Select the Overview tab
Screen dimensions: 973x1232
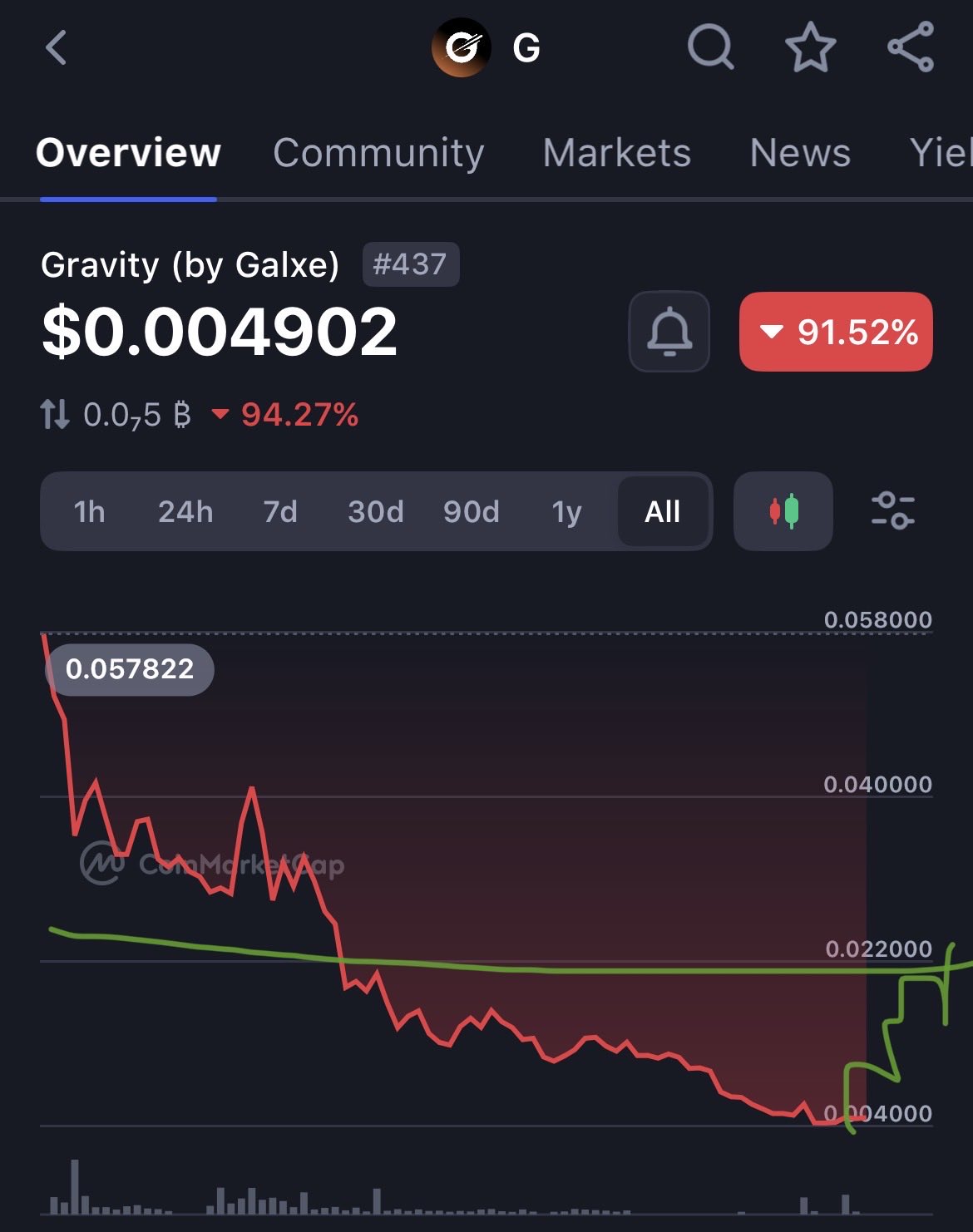pyautogui.click(x=128, y=153)
